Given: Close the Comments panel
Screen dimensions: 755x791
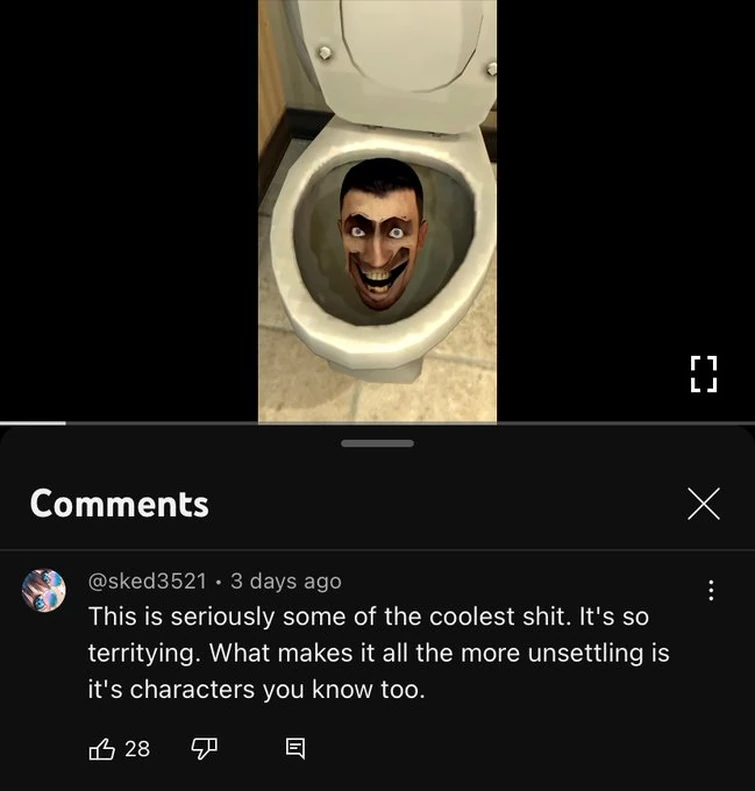Looking at the screenshot, I should [704, 505].
